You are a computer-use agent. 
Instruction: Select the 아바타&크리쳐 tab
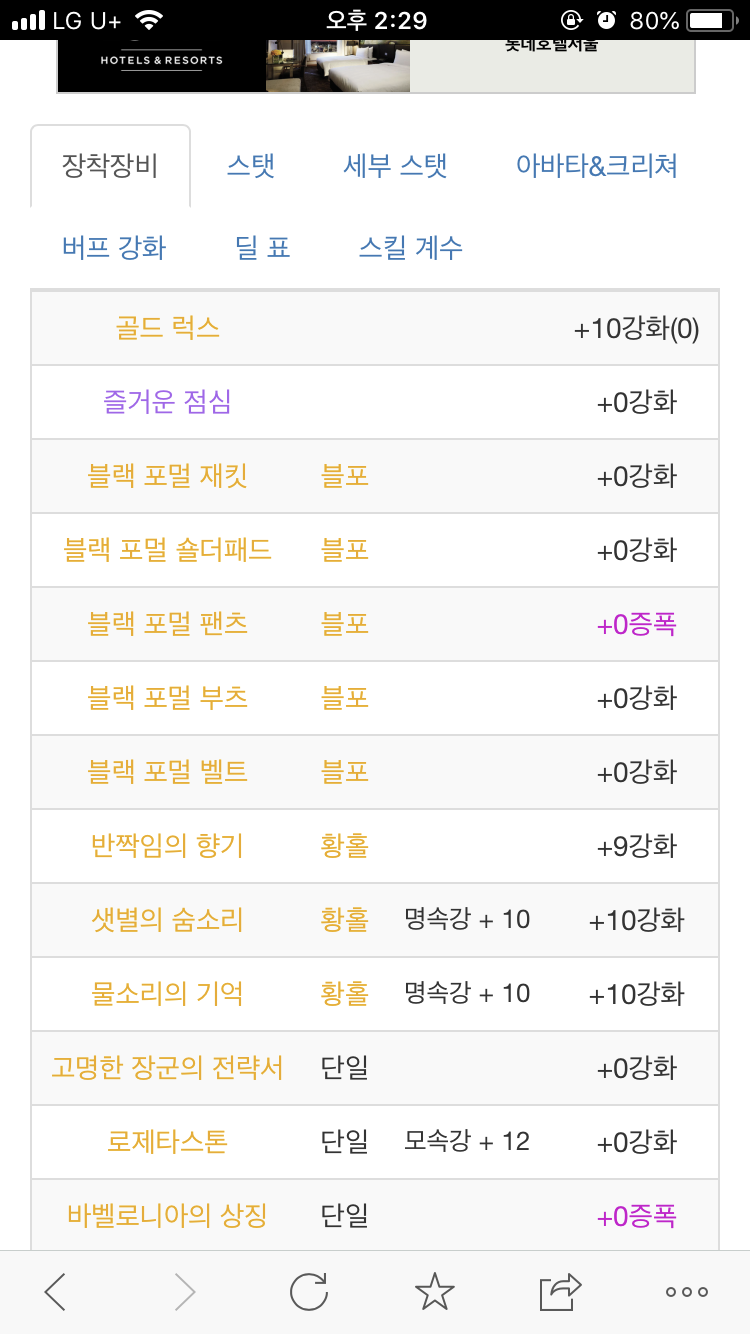597,165
